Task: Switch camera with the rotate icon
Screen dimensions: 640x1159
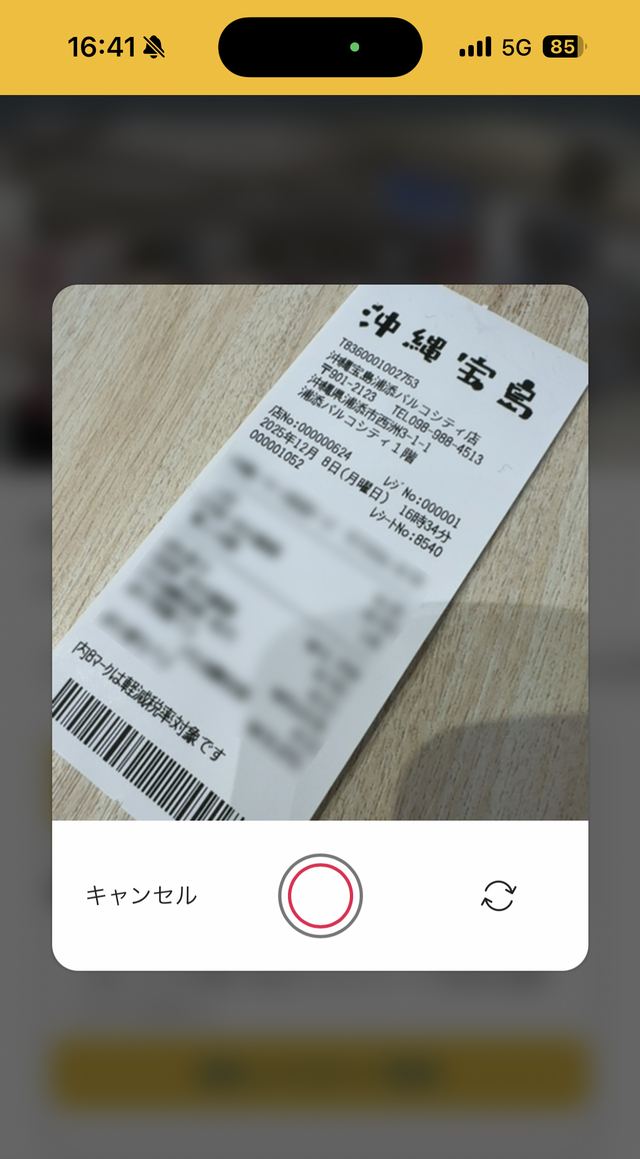Action: point(498,896)
